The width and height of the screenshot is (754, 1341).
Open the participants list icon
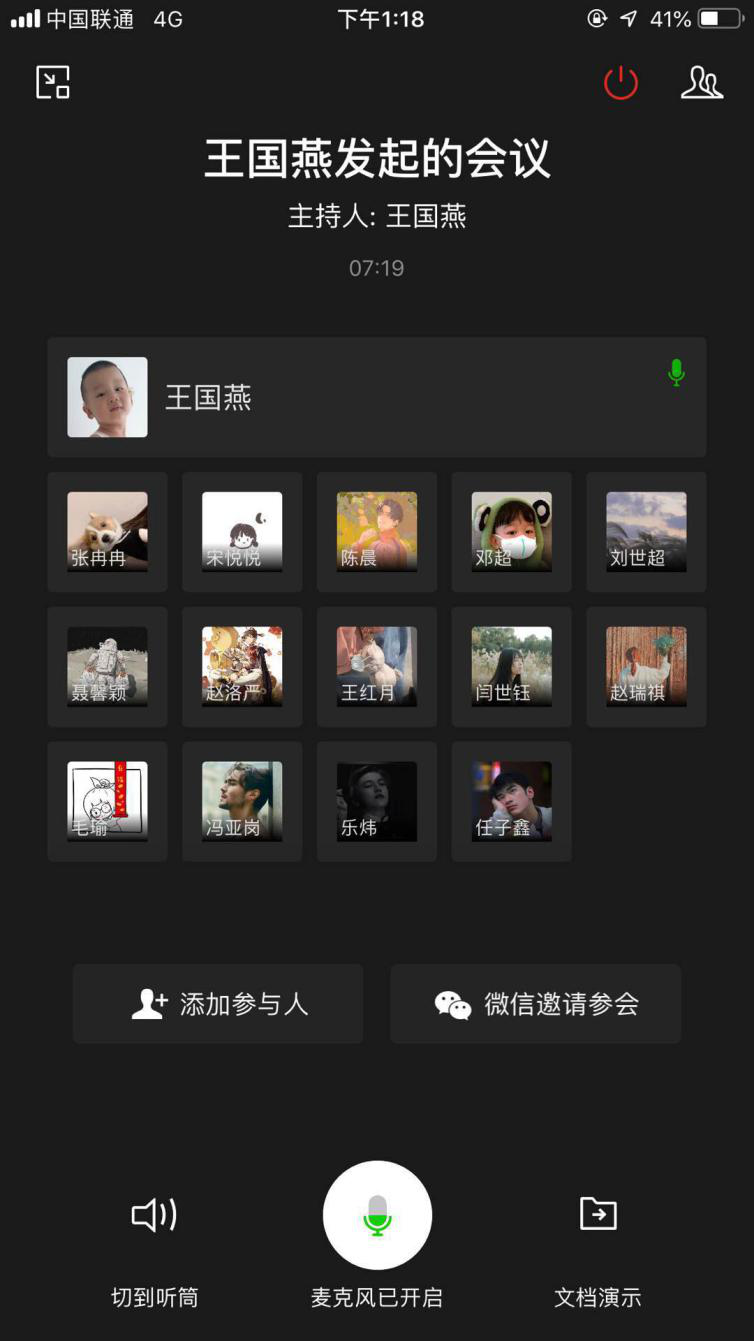701,82
